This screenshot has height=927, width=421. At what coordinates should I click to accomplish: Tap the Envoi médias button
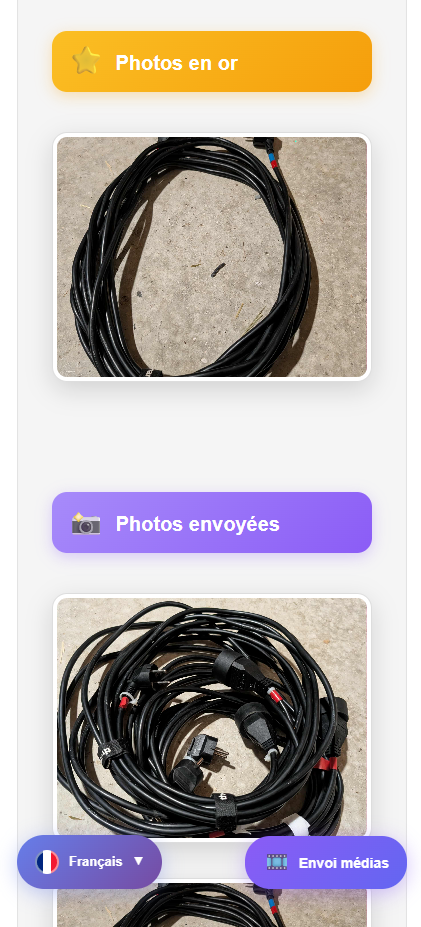point(326,863)
